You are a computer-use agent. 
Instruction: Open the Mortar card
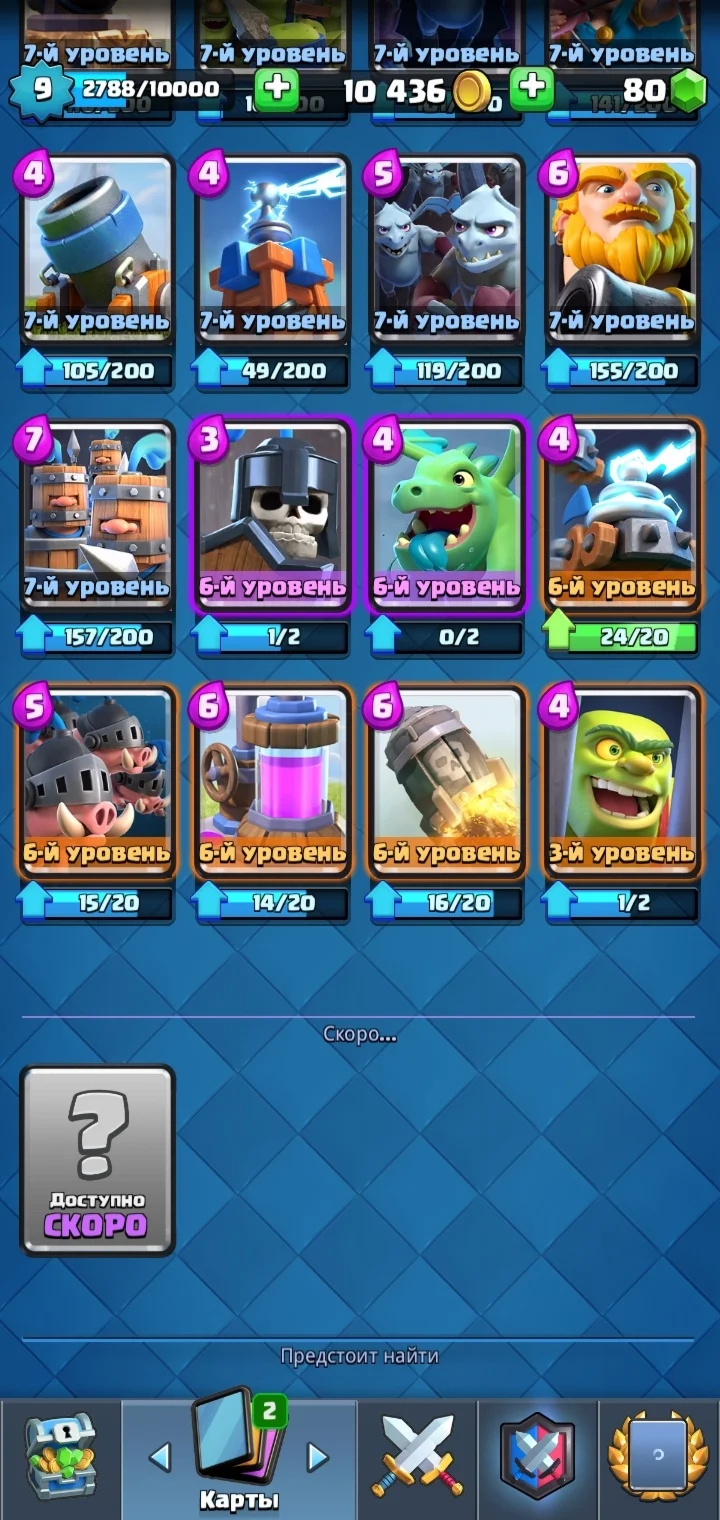click(97, 250)
